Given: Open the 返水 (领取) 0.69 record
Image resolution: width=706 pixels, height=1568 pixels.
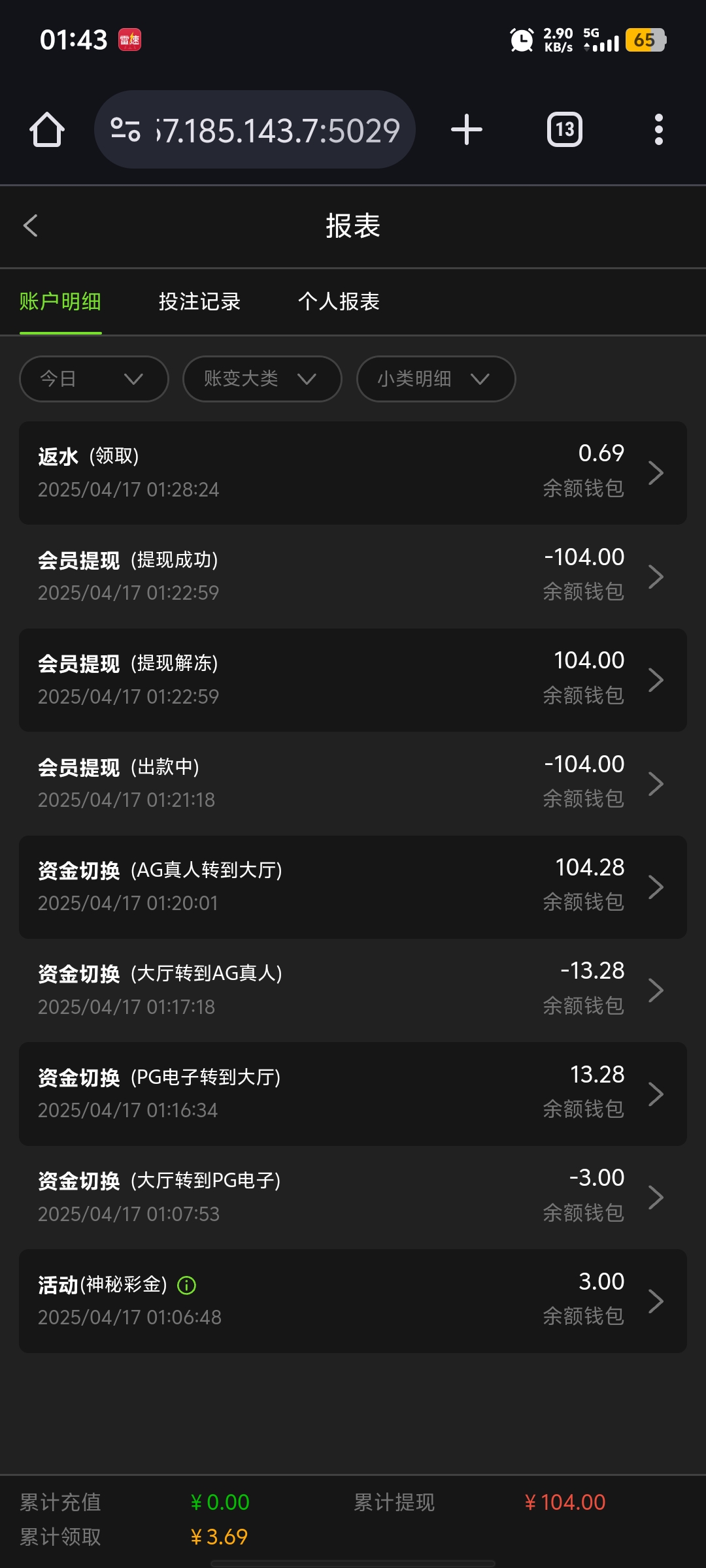Looking at the screenshot, I should (x=353, y=473).
